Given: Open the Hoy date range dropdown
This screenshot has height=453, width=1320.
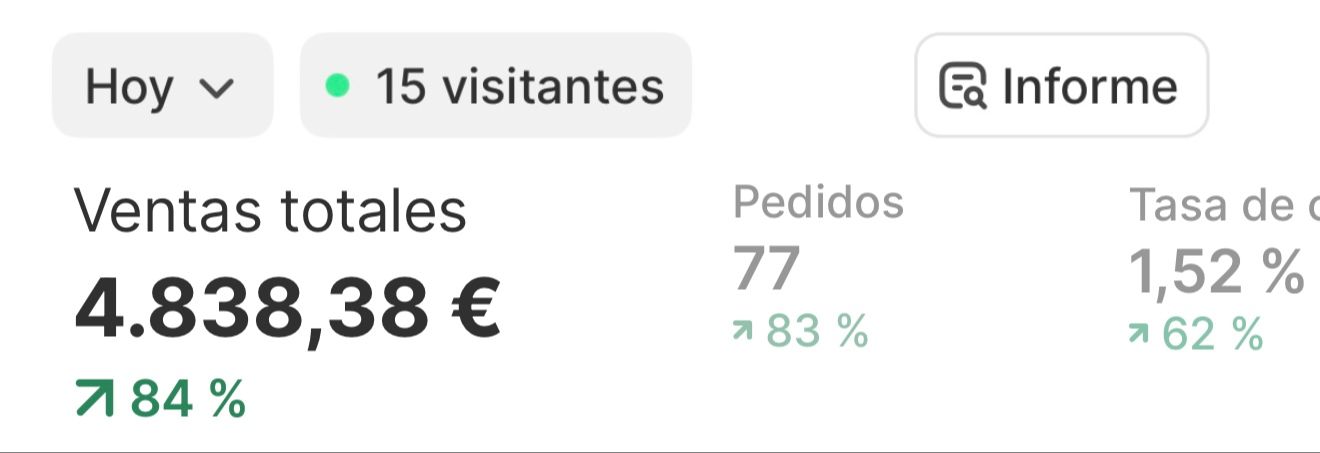Looking at the screenshot, I should point(161,86).
